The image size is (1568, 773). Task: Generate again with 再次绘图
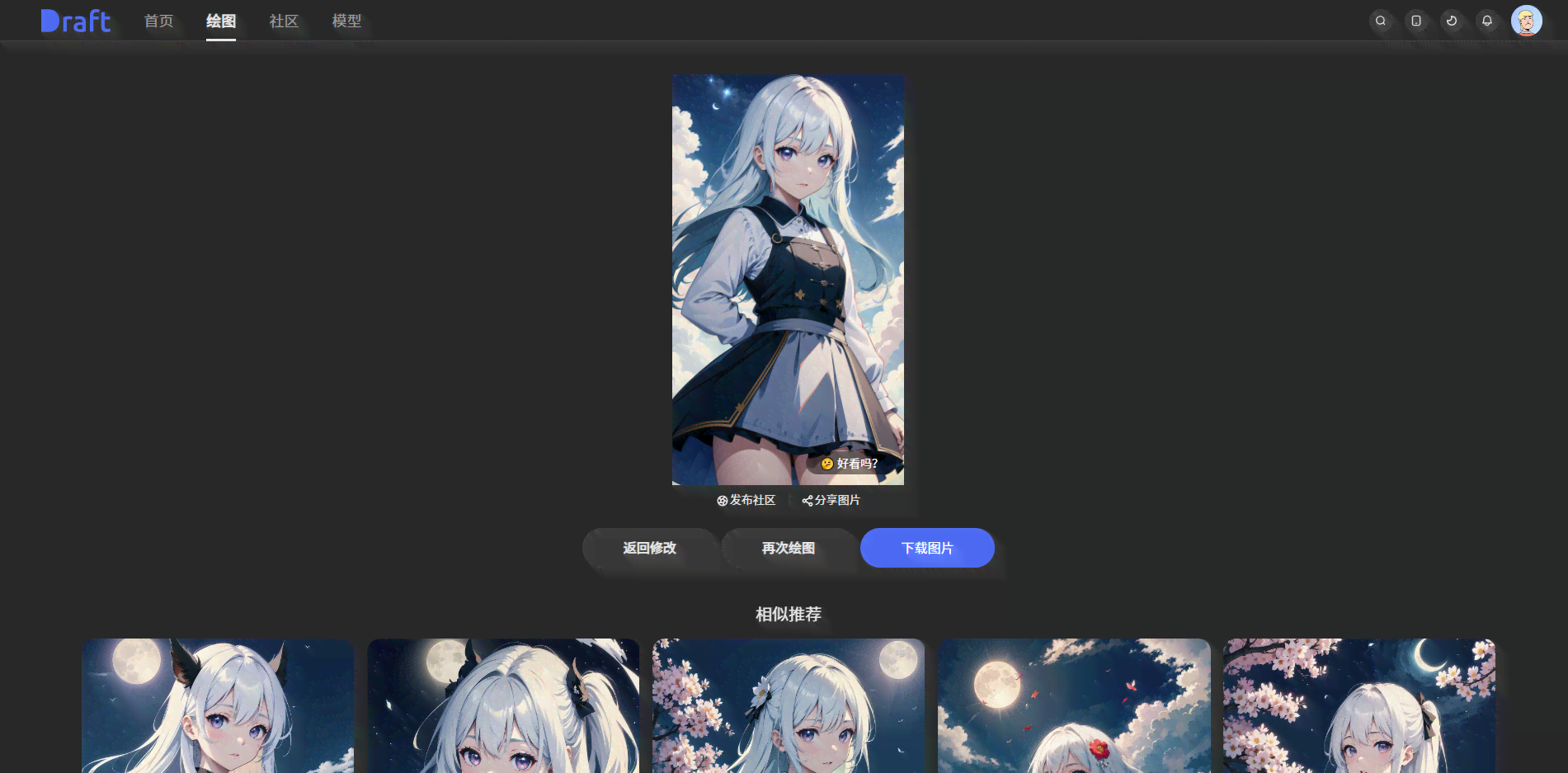click(x=788, y=548)
